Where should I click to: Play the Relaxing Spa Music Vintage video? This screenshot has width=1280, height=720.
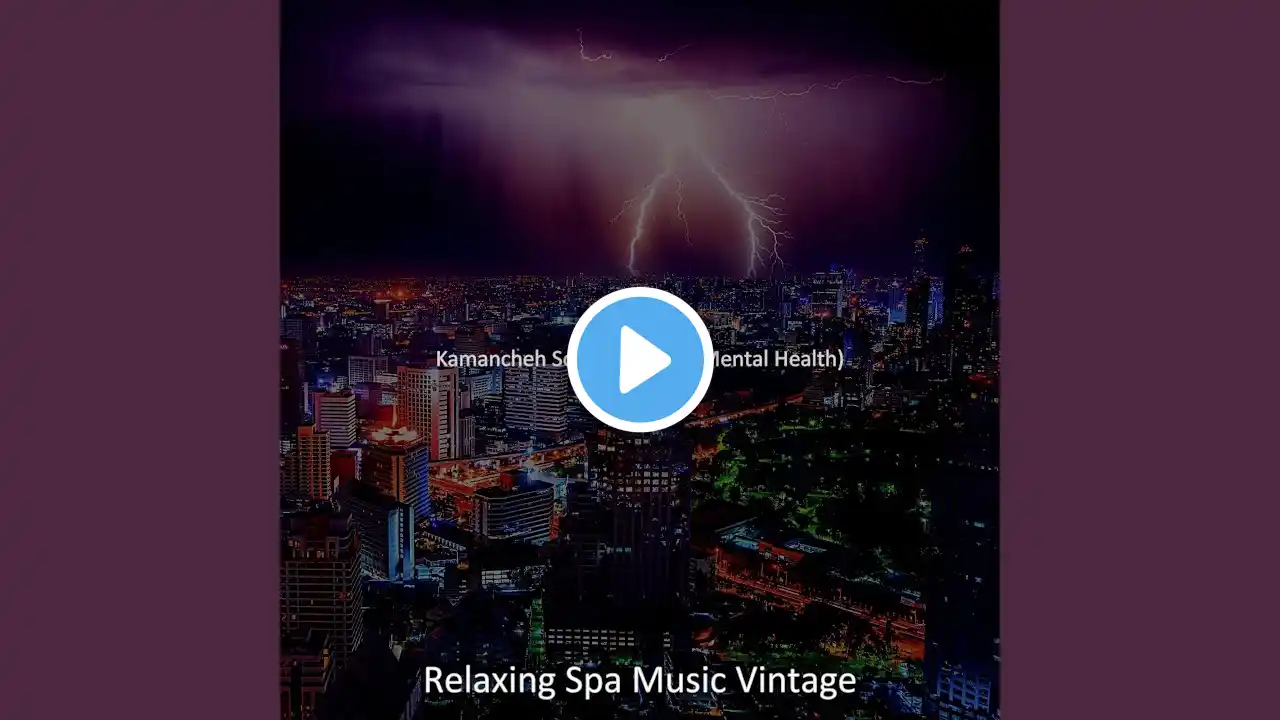click(640, 359)
